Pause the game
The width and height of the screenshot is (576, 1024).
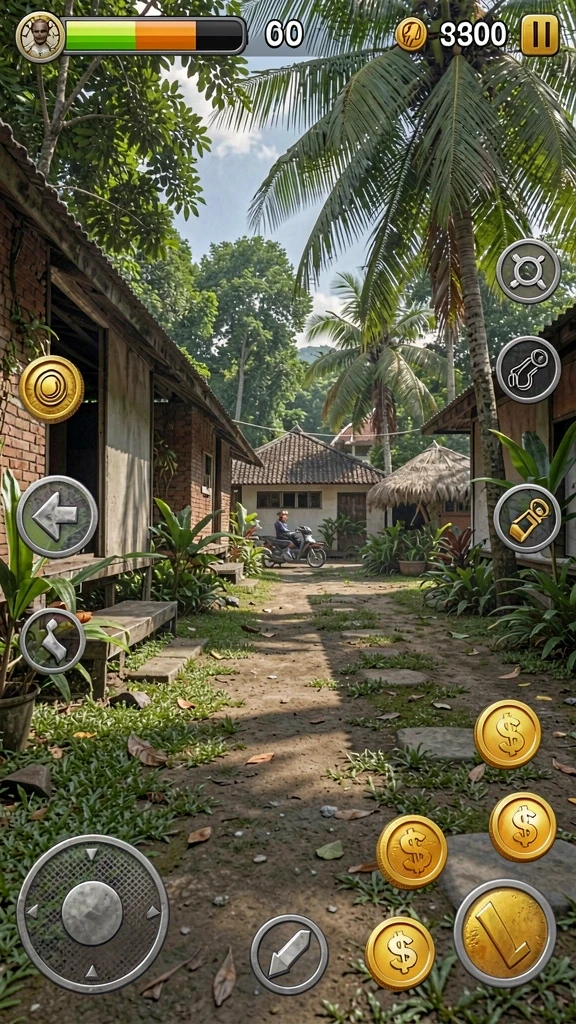539,35
